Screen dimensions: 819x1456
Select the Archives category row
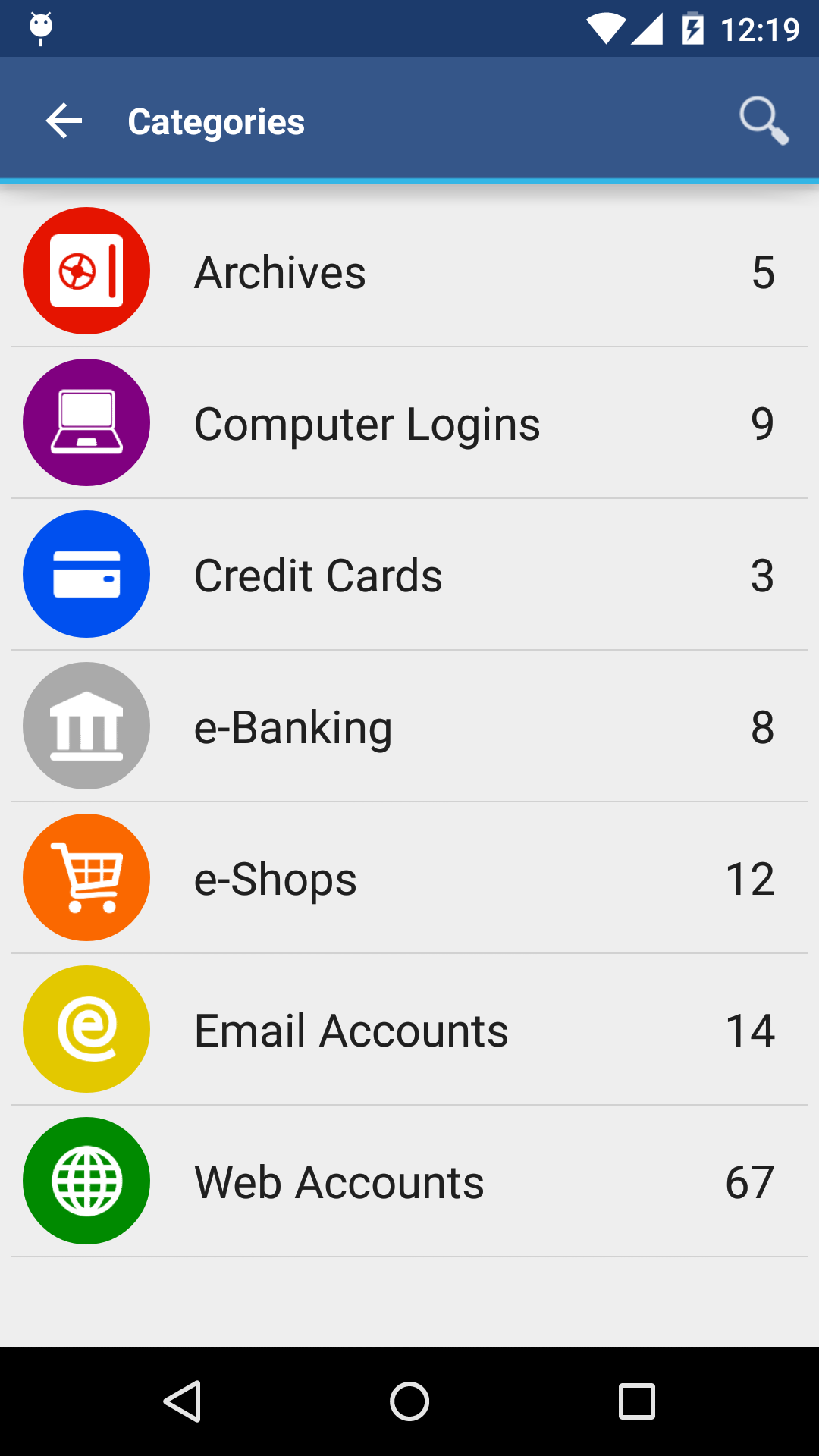409,271
